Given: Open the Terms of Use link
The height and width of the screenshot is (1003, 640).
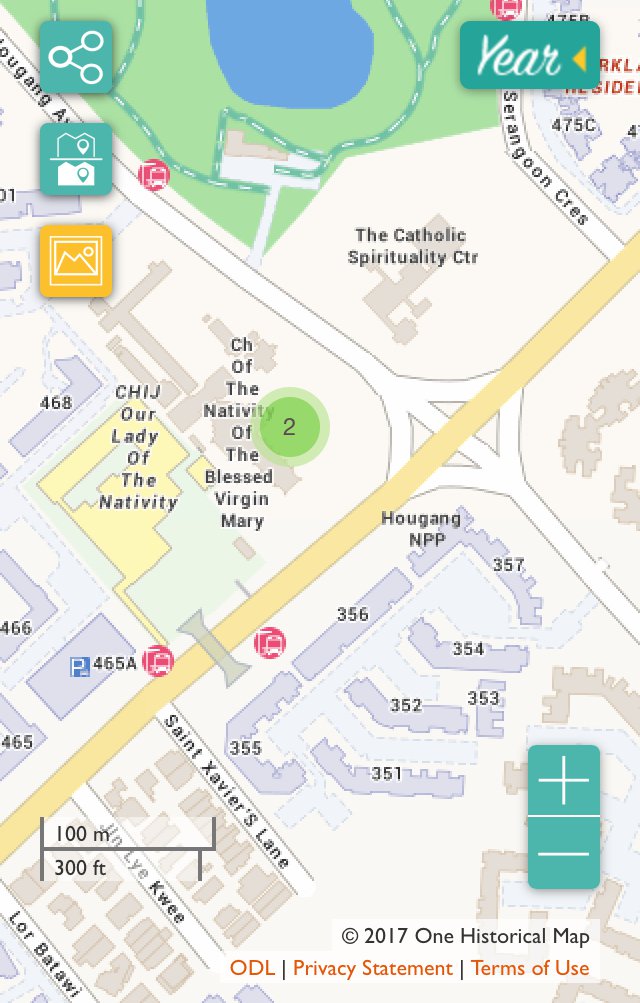Looking at the screenshot, I should pyautogui.click(x=530, y=968).
